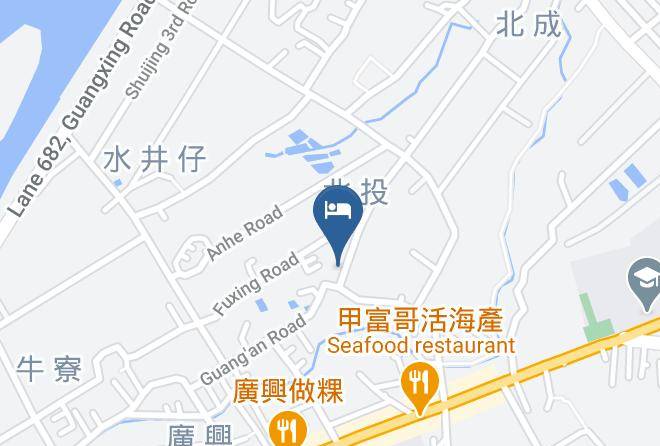Open the 甲富哥活海產 Seafood restaurant marker

[419, 384]
